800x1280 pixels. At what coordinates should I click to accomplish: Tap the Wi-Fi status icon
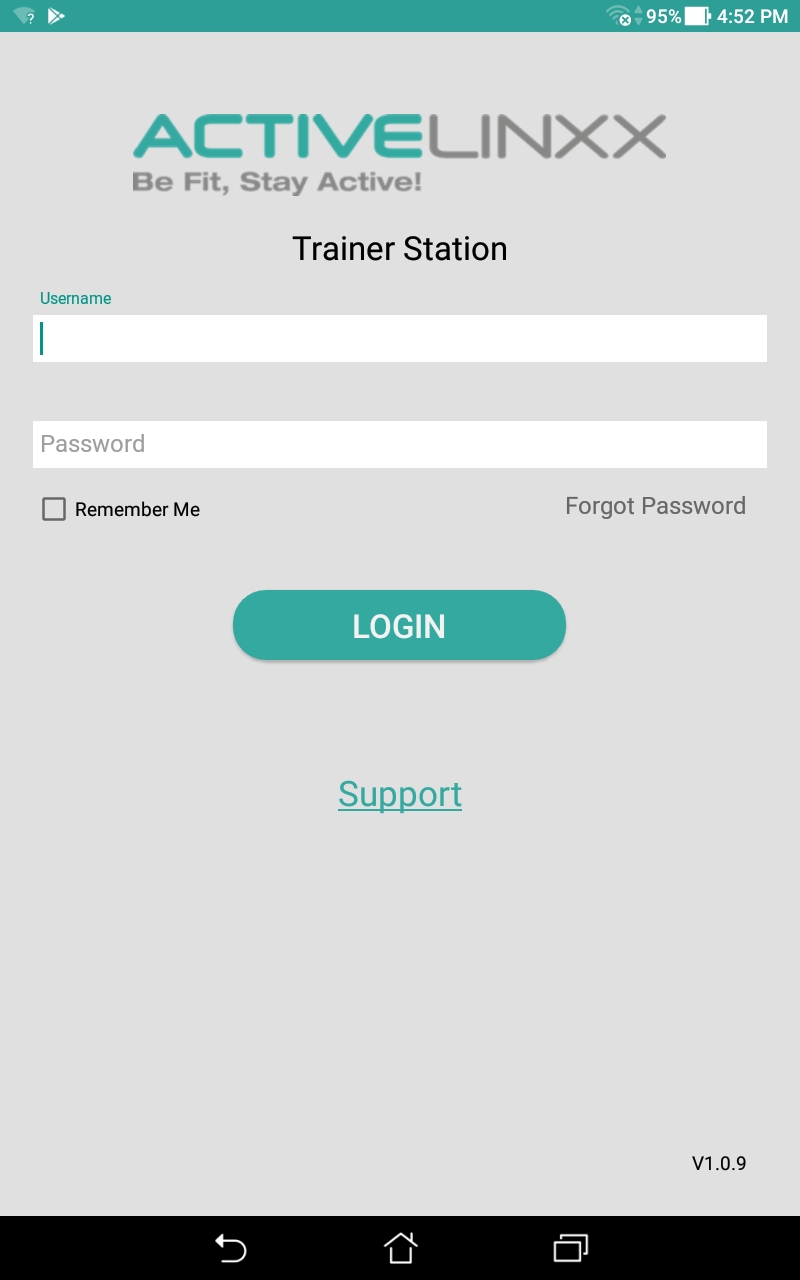(x=620, y=15)
